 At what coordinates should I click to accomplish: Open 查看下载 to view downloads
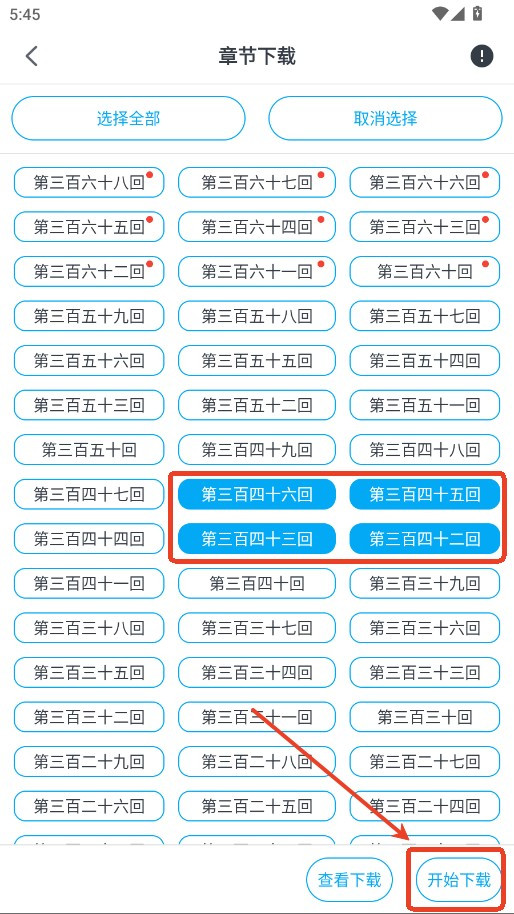pos(350,880)
